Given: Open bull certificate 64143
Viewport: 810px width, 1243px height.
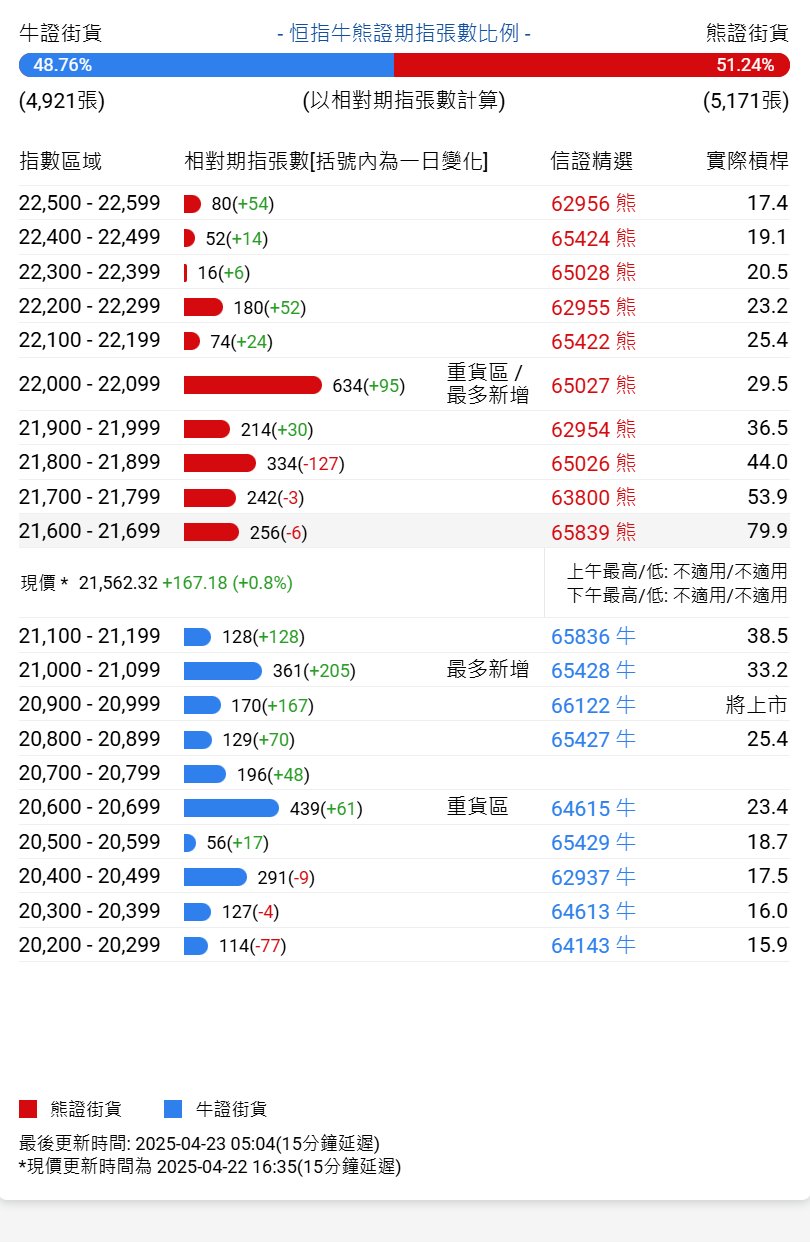Looking at the screenshot, I should 593,945.
